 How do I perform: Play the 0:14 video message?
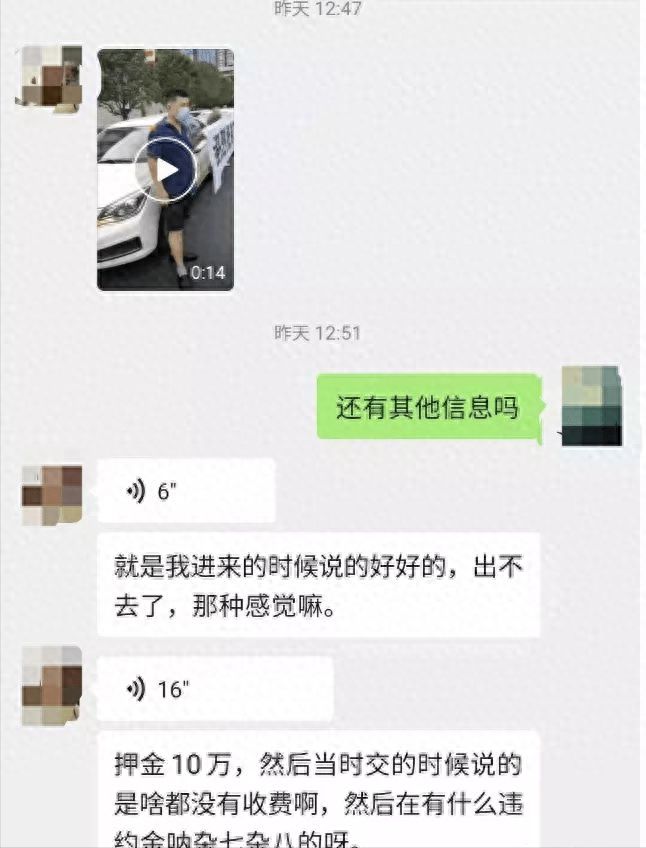tap(166, 170)
